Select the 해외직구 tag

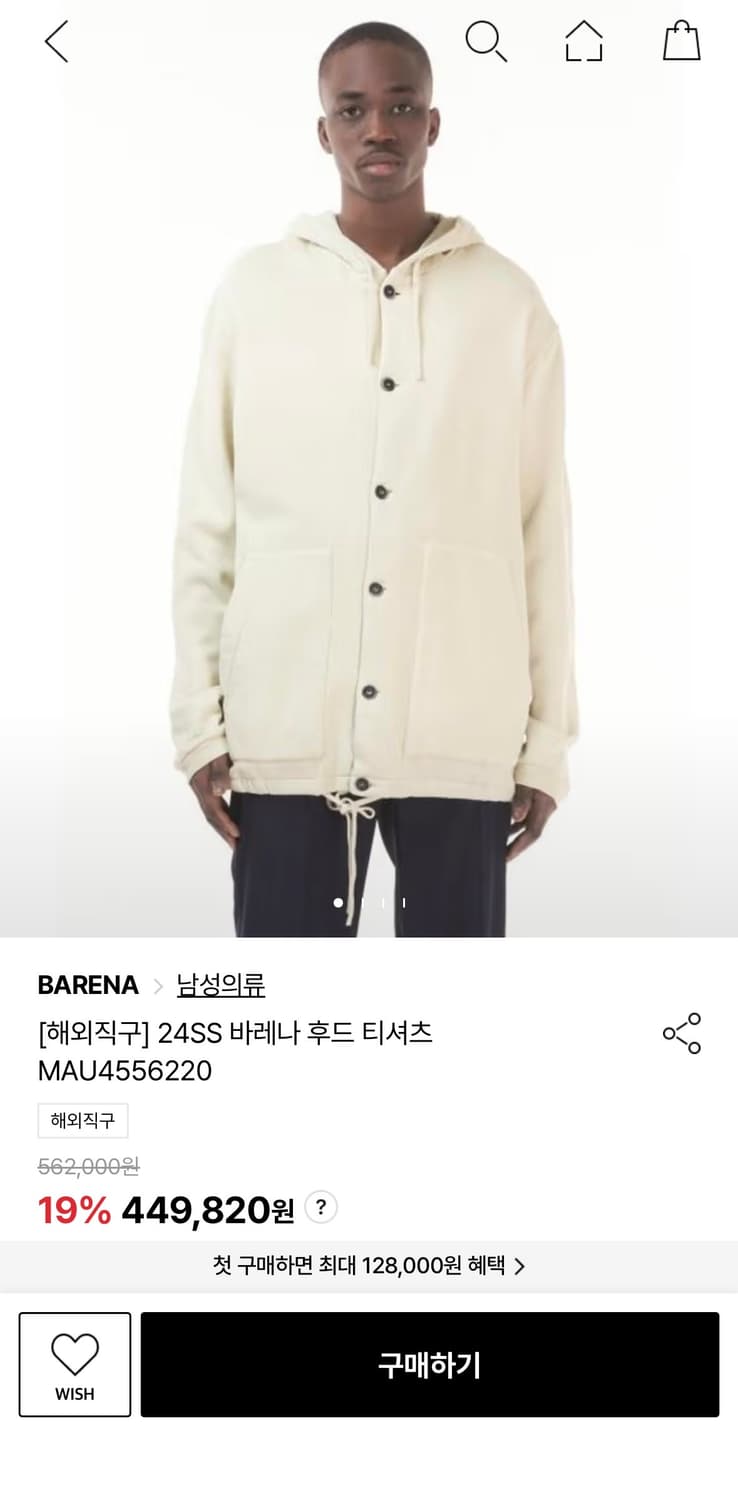pos(83,1121)
